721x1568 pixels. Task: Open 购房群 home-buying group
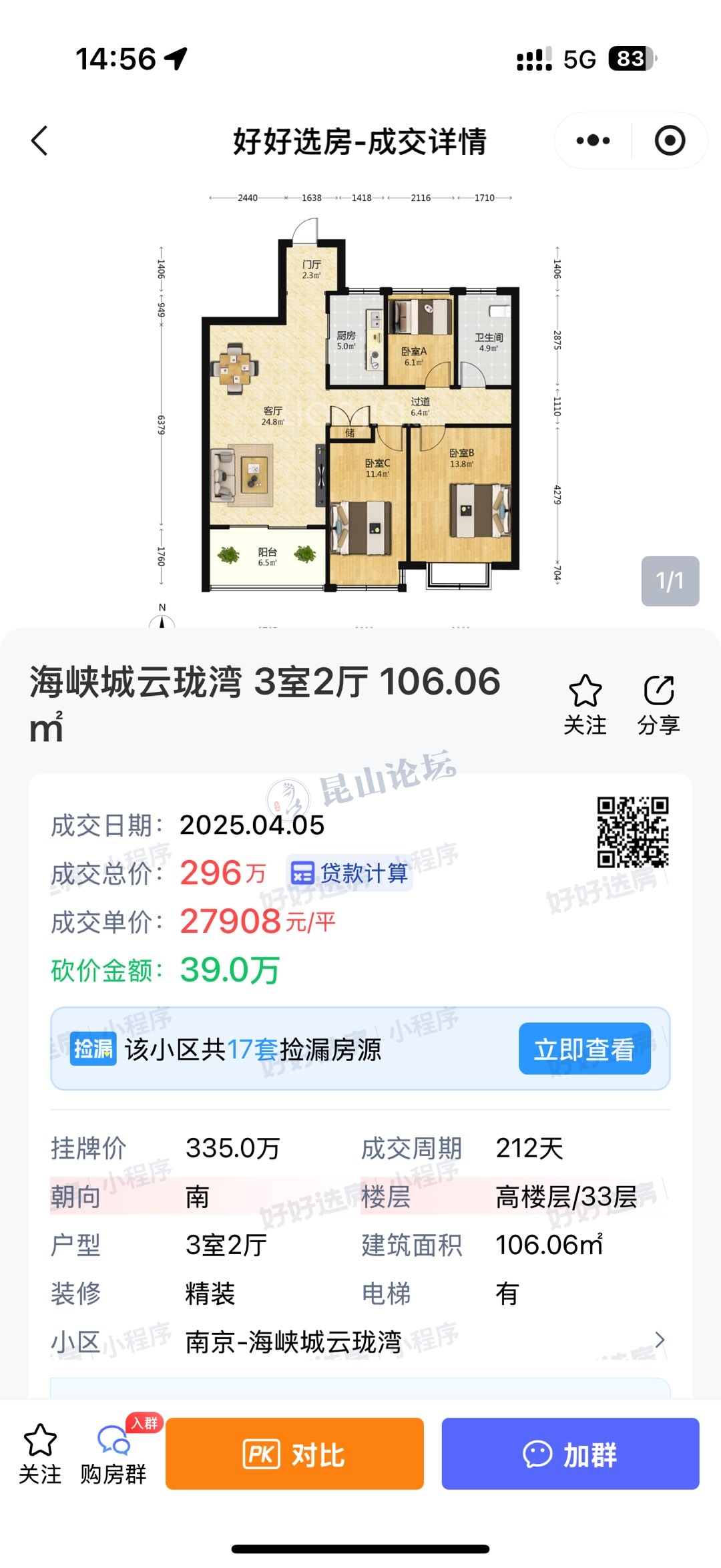tap(113, 1453)
